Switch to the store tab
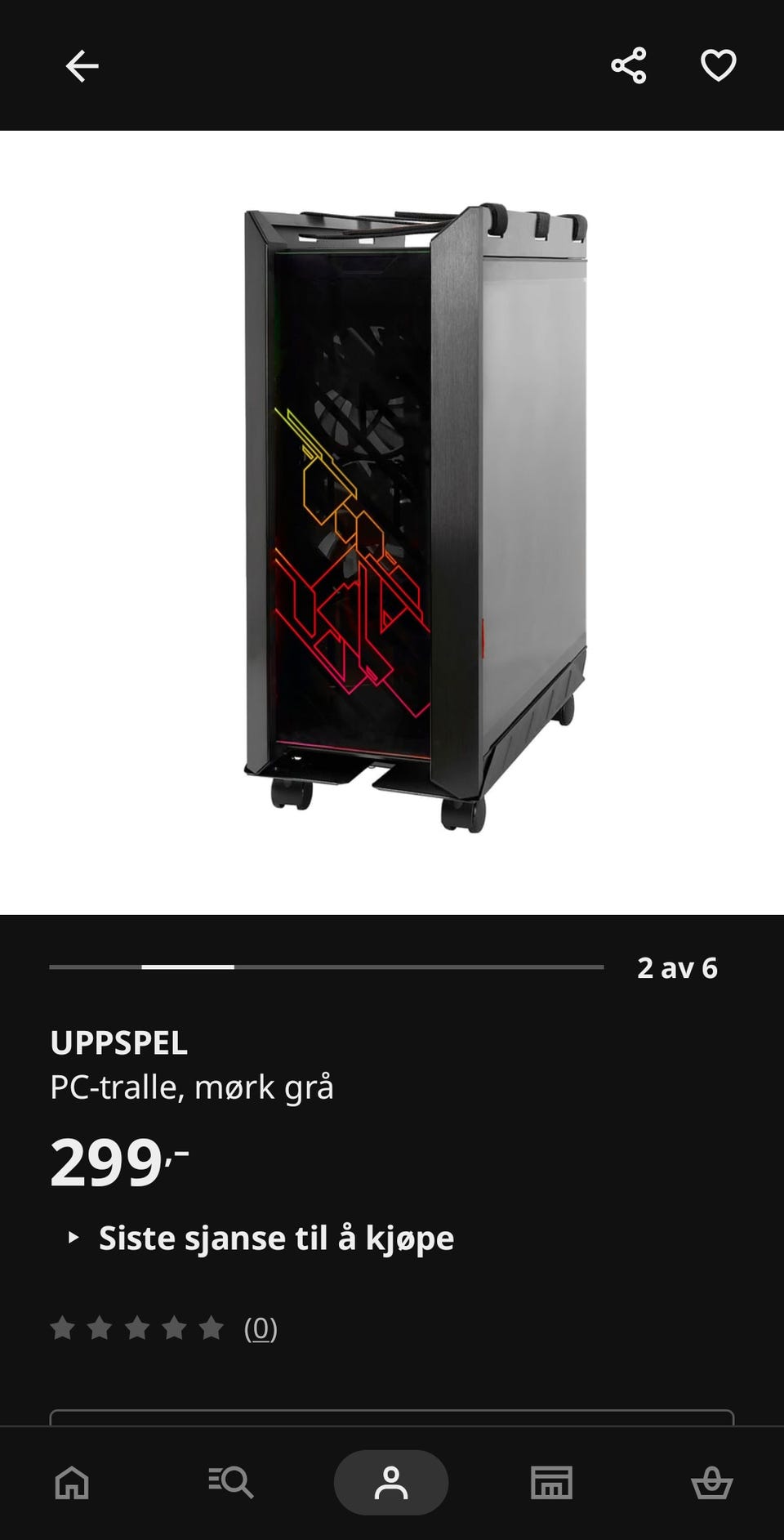 pos(551,1482)
